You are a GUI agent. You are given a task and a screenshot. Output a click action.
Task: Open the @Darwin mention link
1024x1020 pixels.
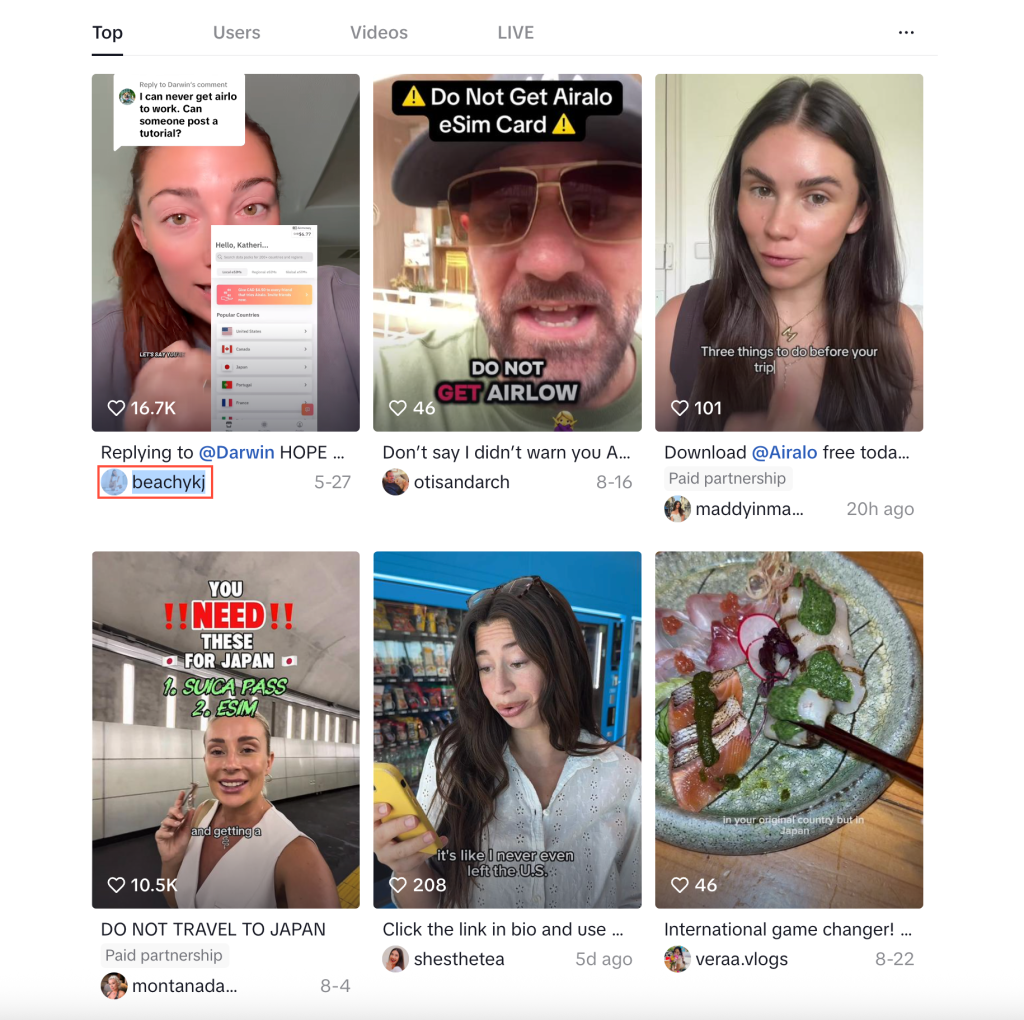[235, 452]
